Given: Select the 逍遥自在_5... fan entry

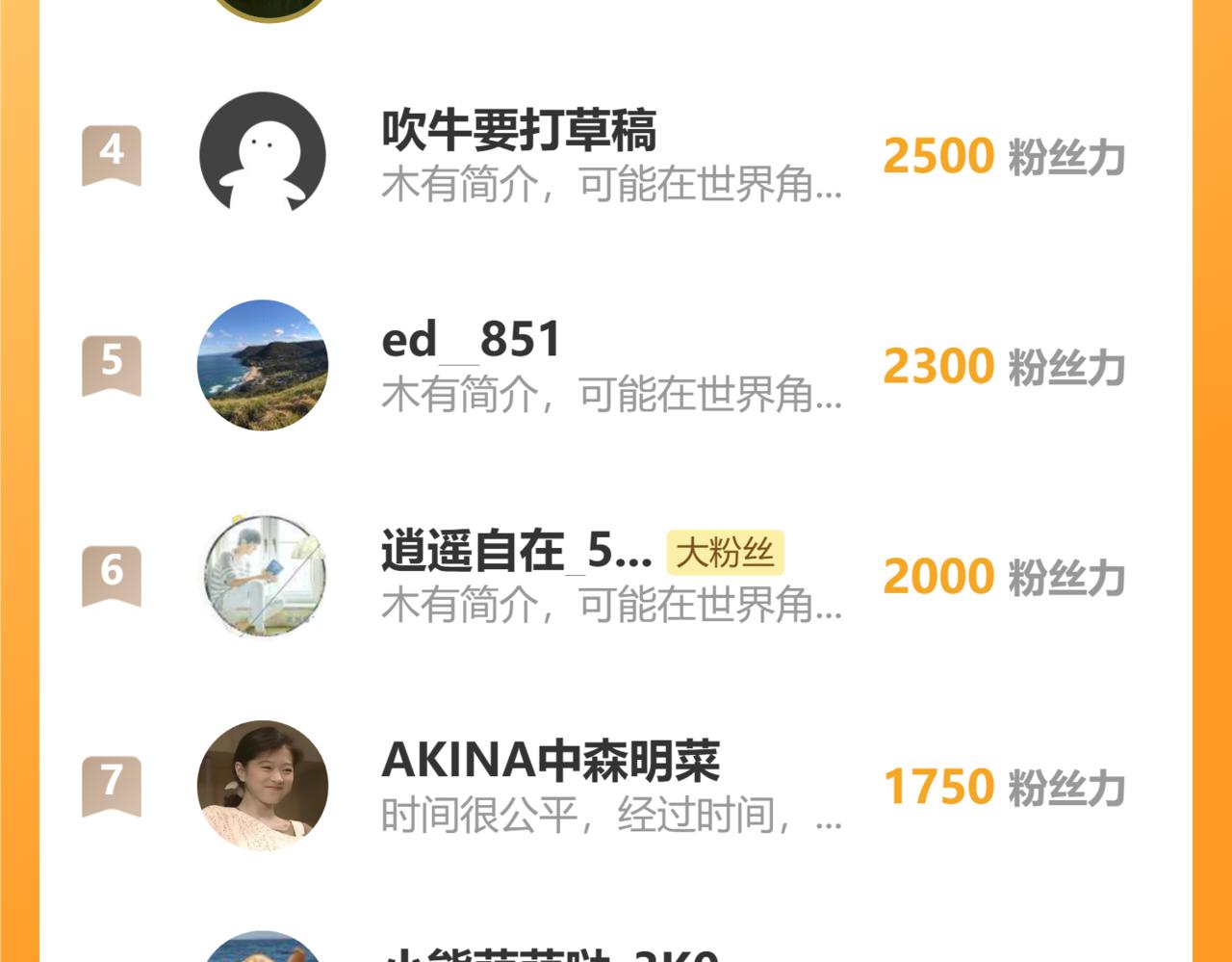Looking at the screenshot, I should click(516, 552).
